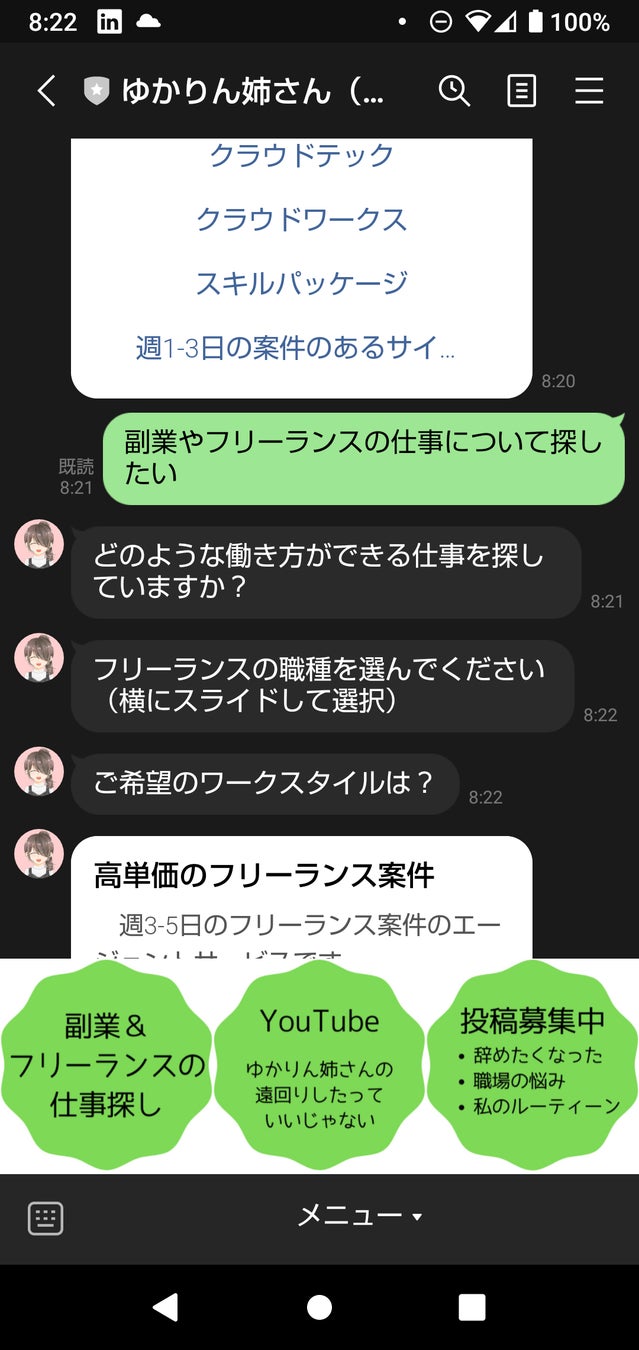The image size is (639, 1350).
Task: Open recent apps from navigation bar
Action: (x=471, y=1307)
